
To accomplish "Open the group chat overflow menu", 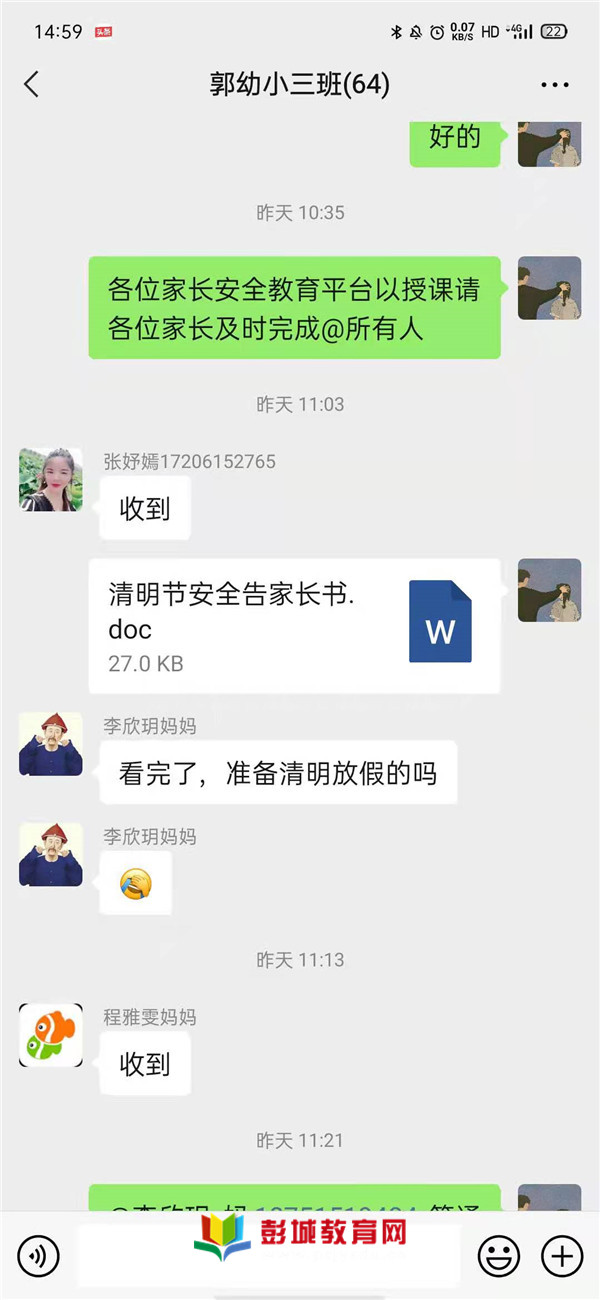I will pyautogui.click(x=554, y=85).
